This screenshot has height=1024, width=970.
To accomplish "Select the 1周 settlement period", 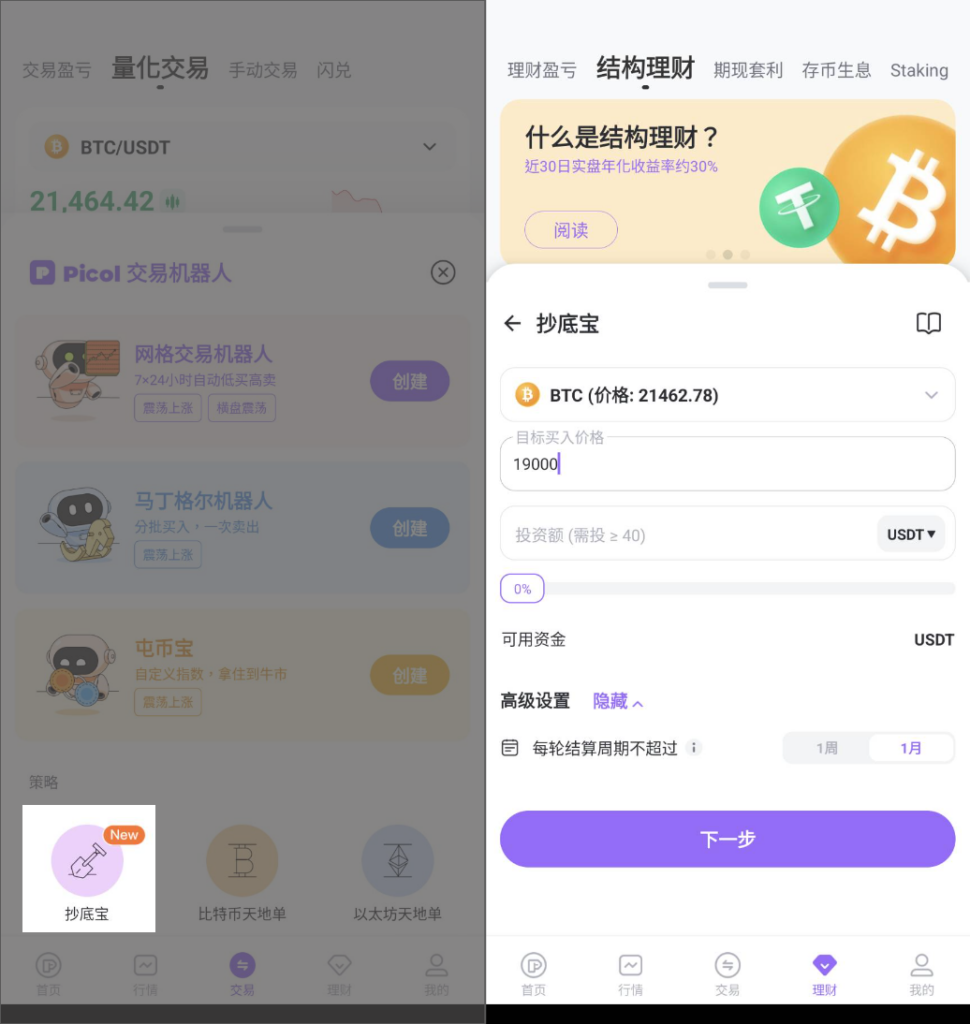I will click(826, 748).
